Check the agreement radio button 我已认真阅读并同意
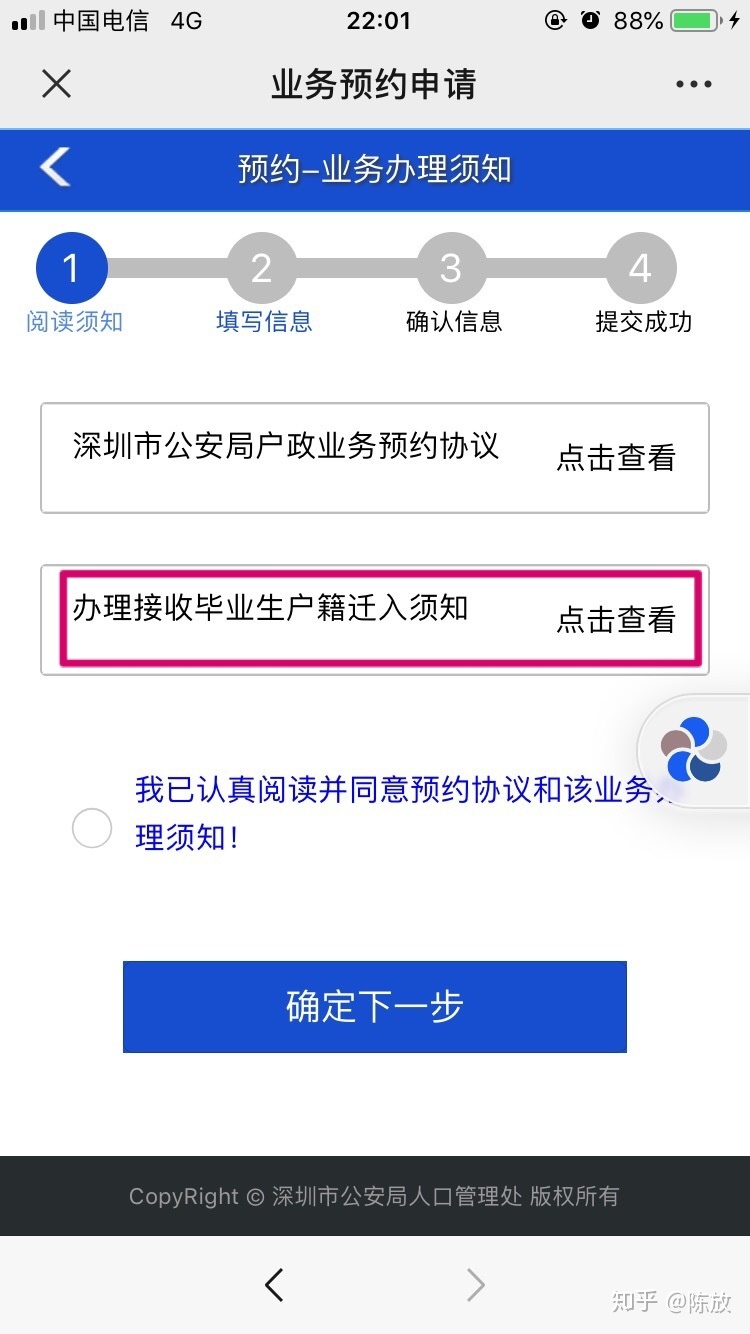Image resolution: width=750 pixels, height=1334 pixels. pyautogui.click(x=92, y=828)
